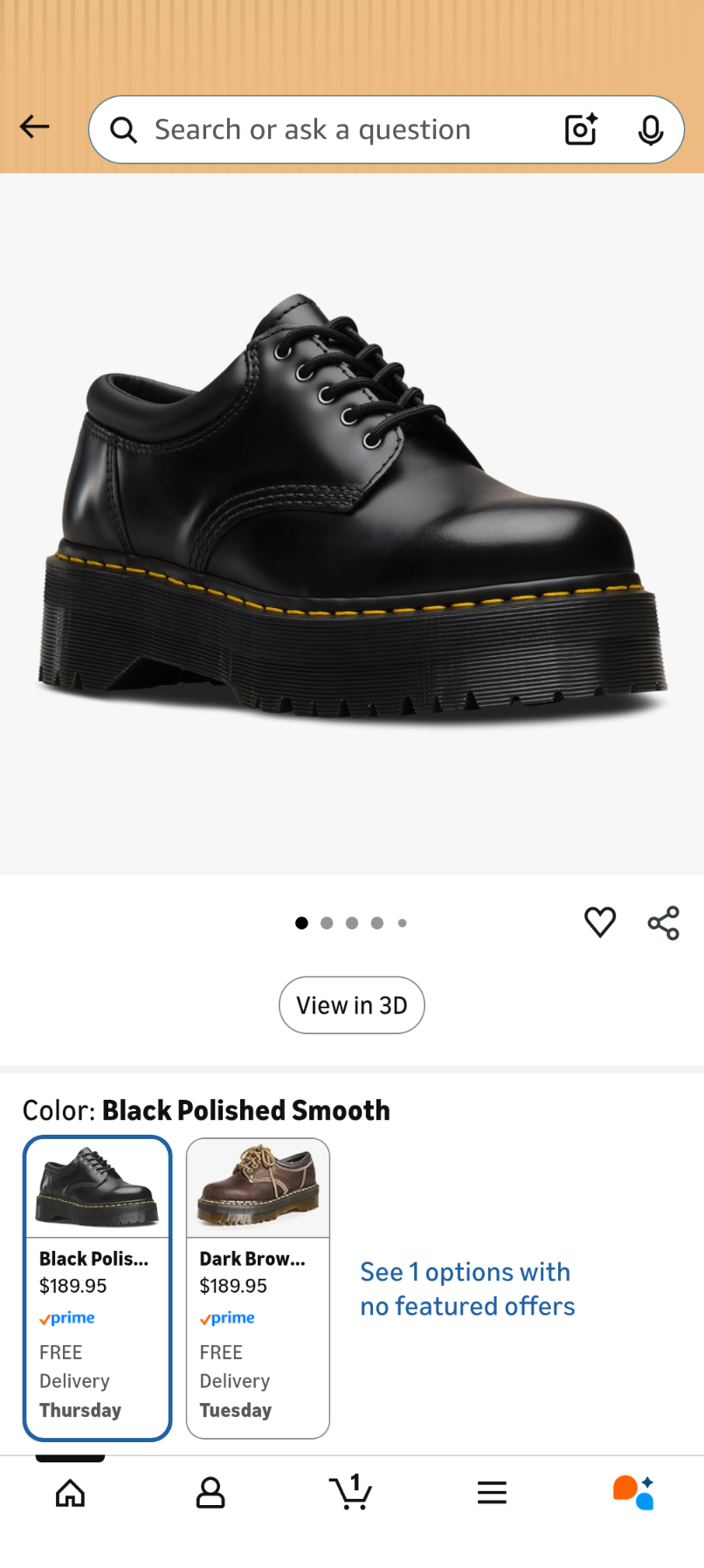Screen dimensions: 704x1568
Task: Open the hamburger menu tab
Action: (492, 1493)
